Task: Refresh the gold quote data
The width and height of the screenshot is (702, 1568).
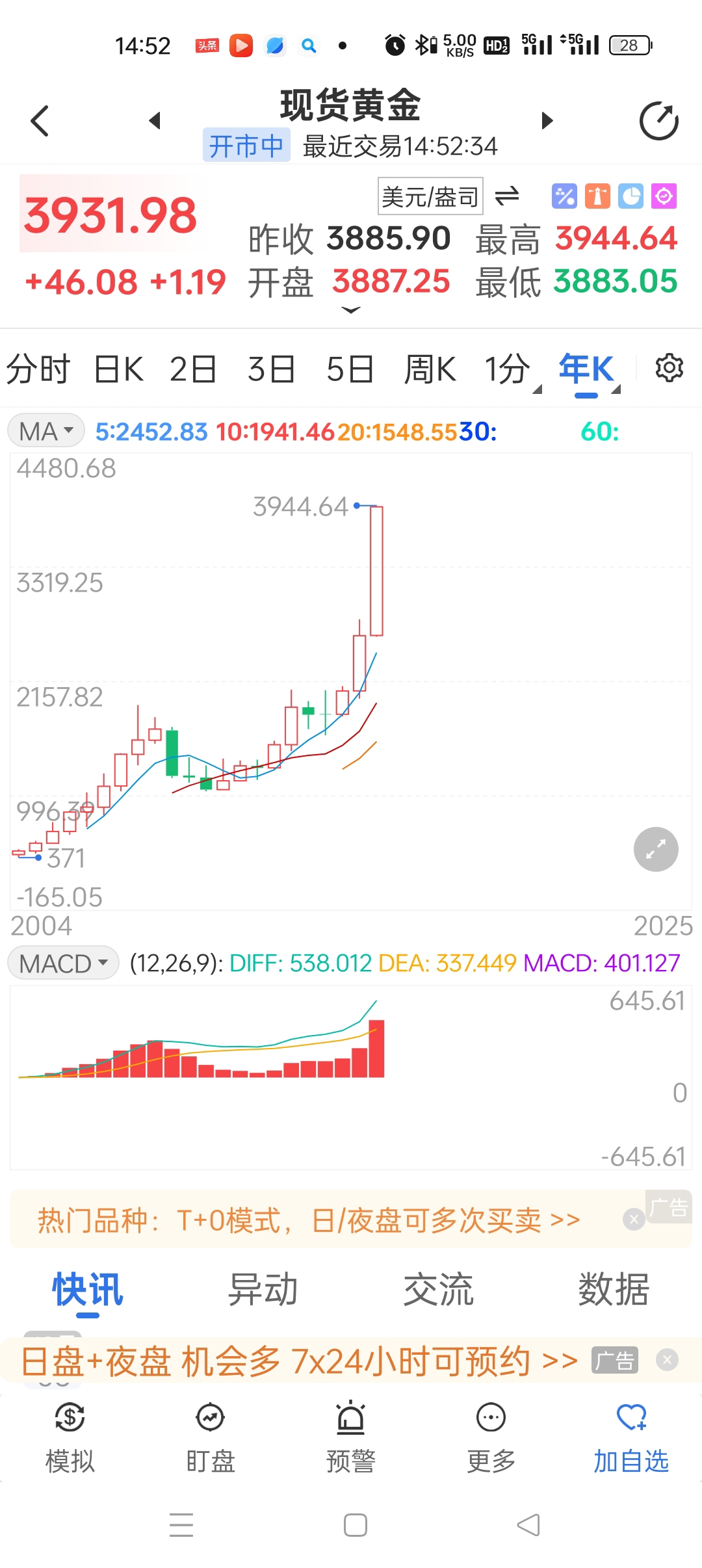Action: coord(658,121)
